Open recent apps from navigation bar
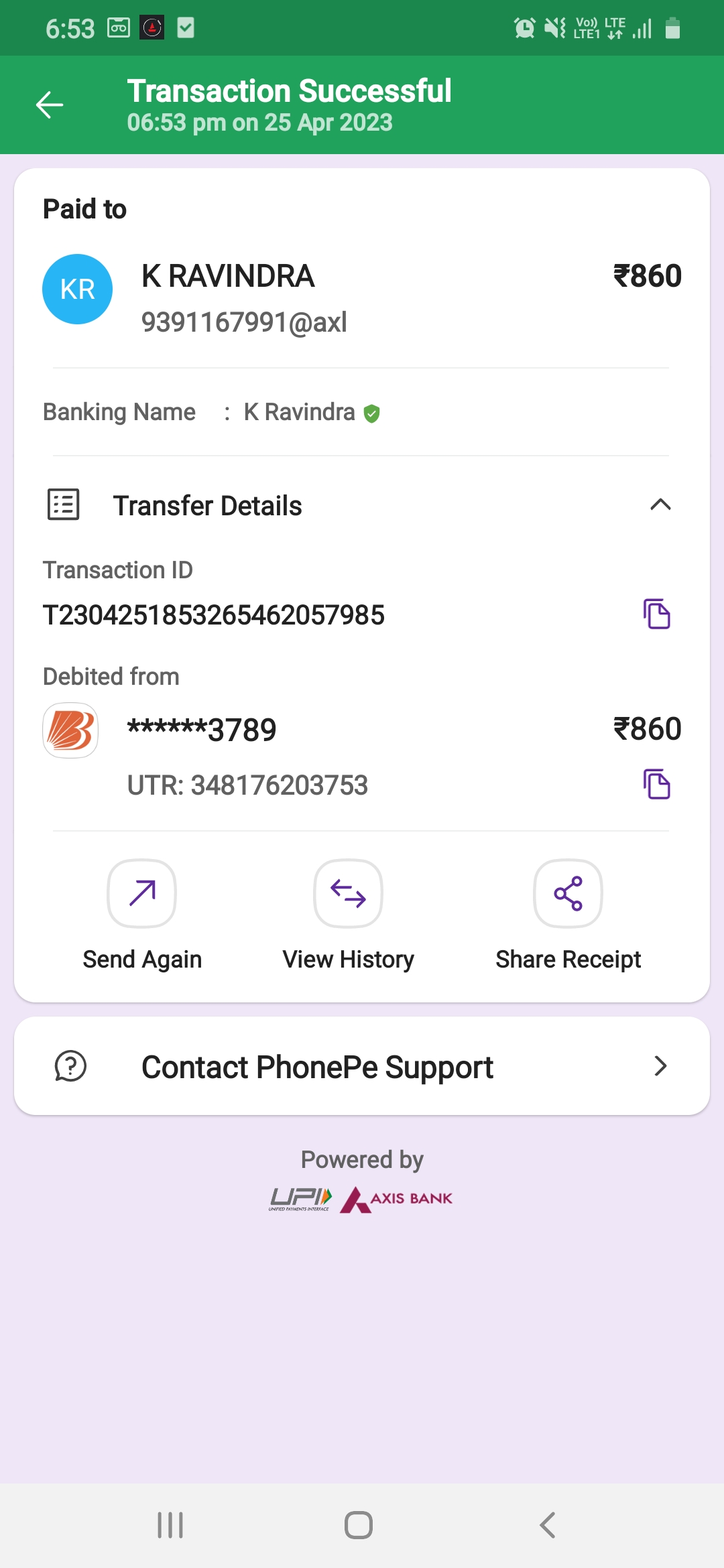 170,1525
